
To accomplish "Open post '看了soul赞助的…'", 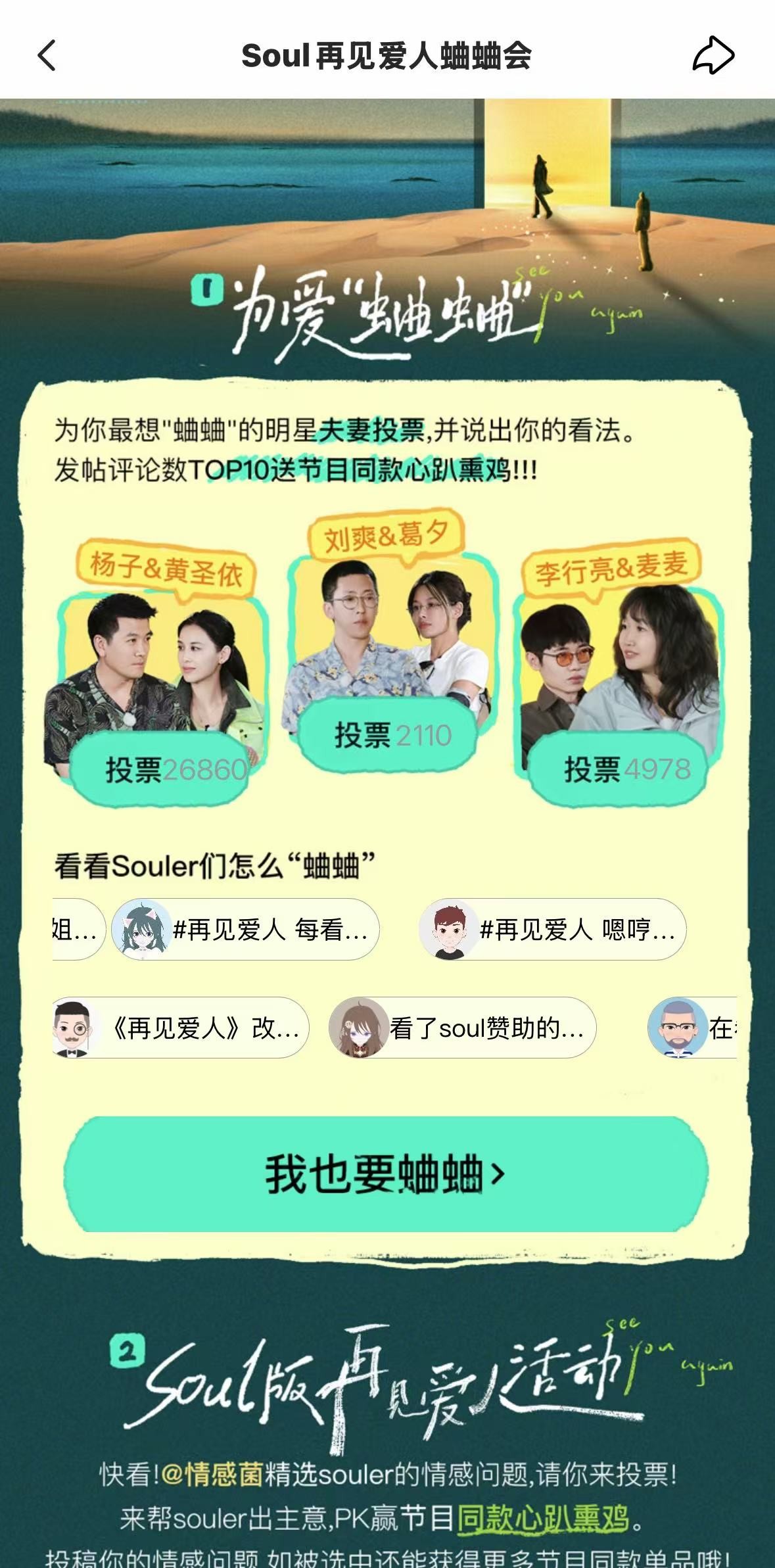I will point(463,1028).
